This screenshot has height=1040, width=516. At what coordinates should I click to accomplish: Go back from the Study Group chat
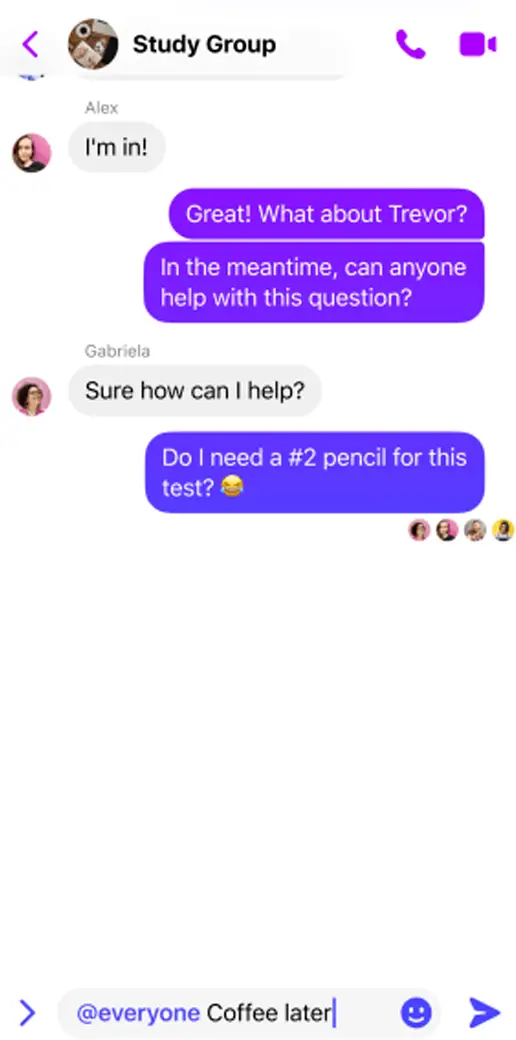(31, 44)
